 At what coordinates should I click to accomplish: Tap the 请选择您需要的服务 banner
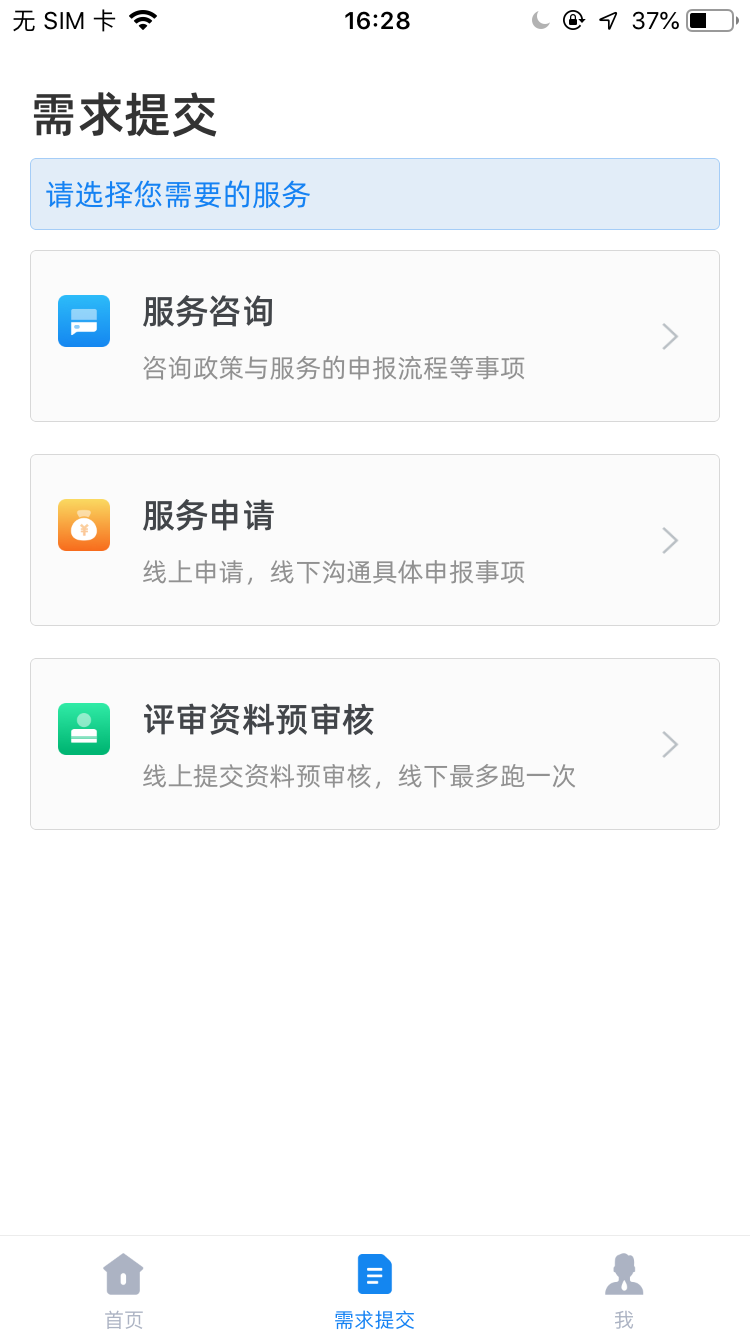[x=374, y=193]
